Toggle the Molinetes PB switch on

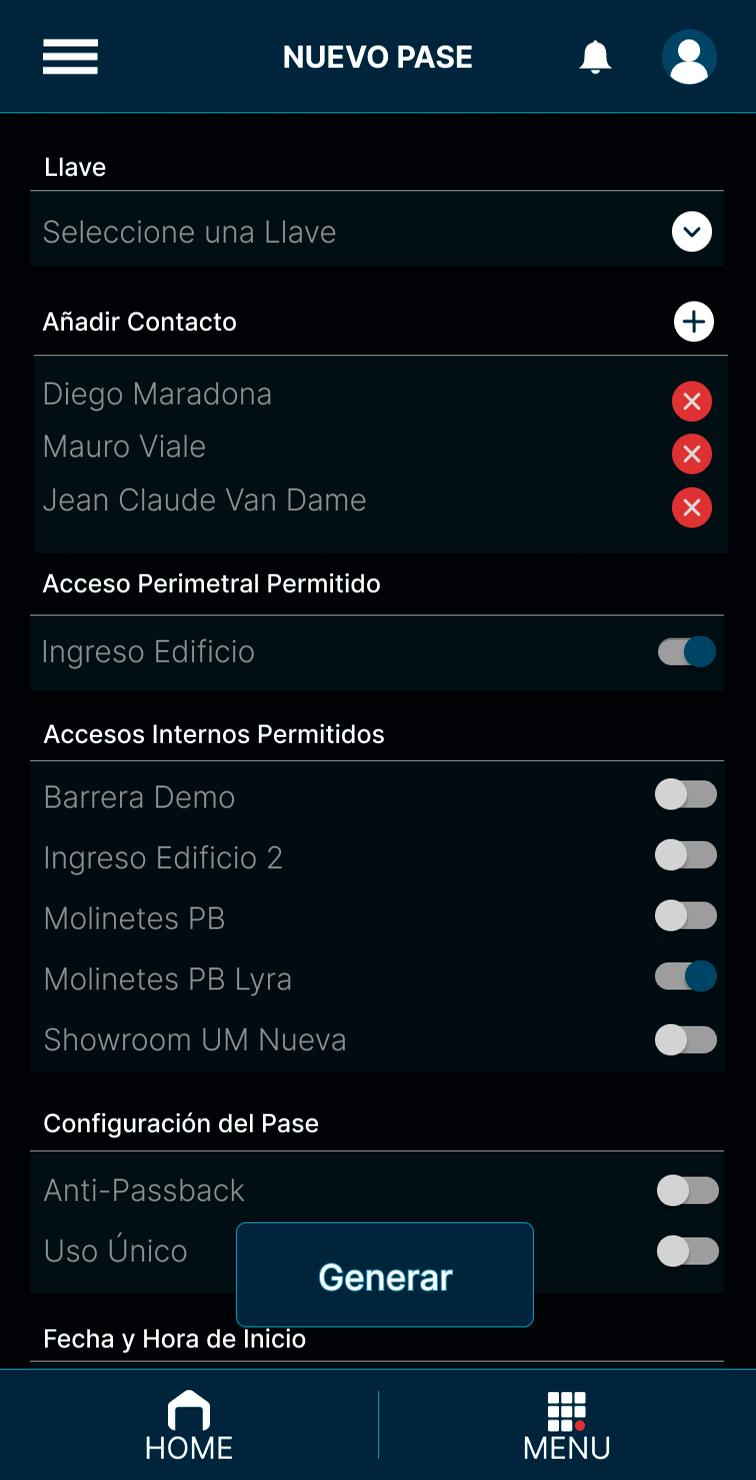[686, 916]
